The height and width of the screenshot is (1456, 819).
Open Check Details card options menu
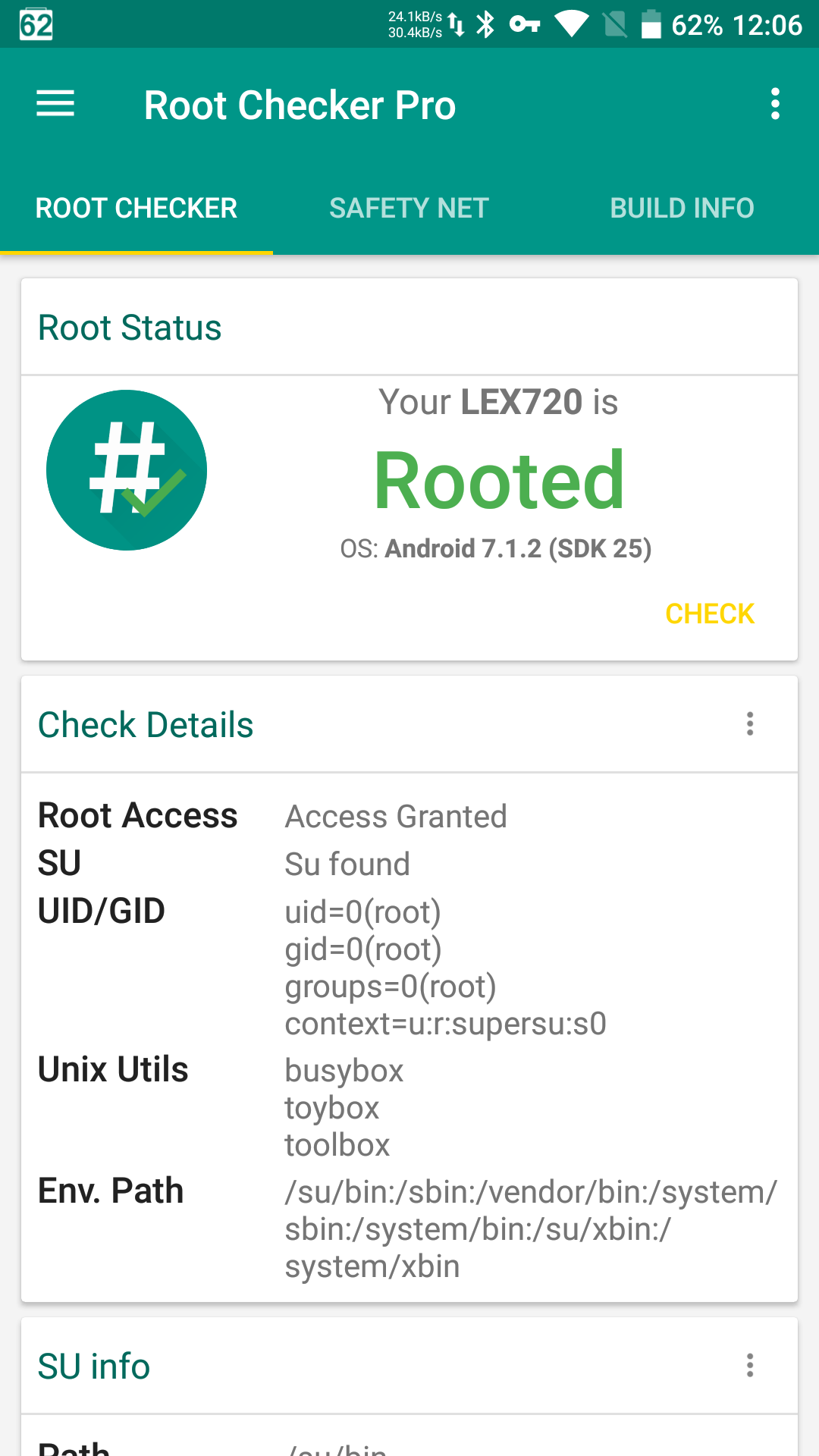(749, 723)
